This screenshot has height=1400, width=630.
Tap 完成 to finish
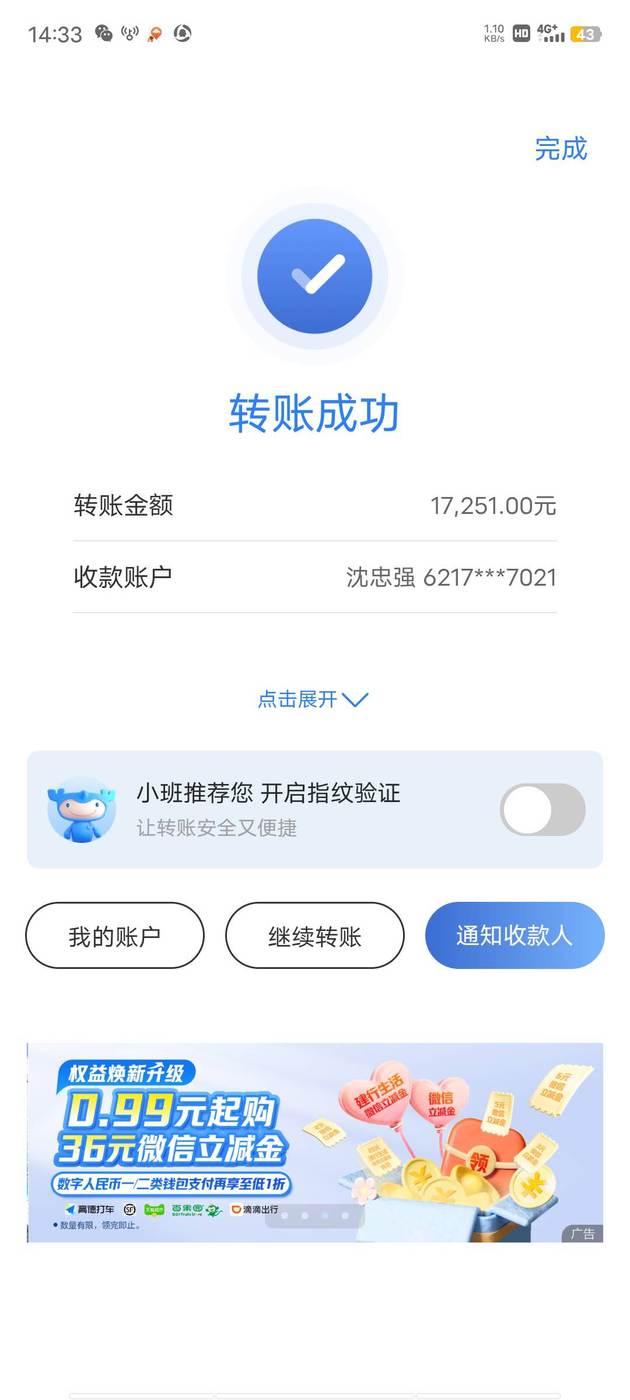coord(560,149)
